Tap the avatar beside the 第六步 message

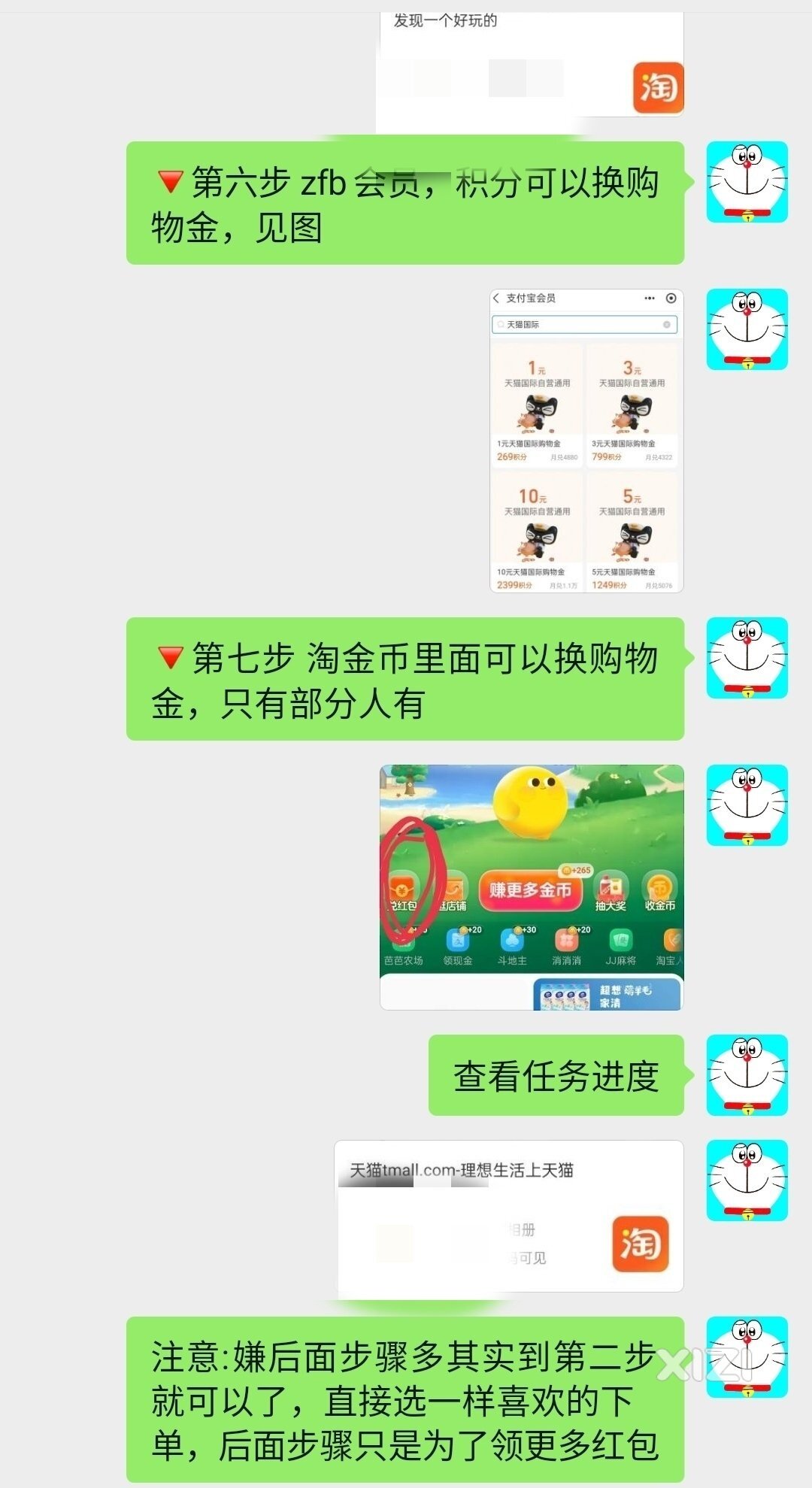(747, 182)
